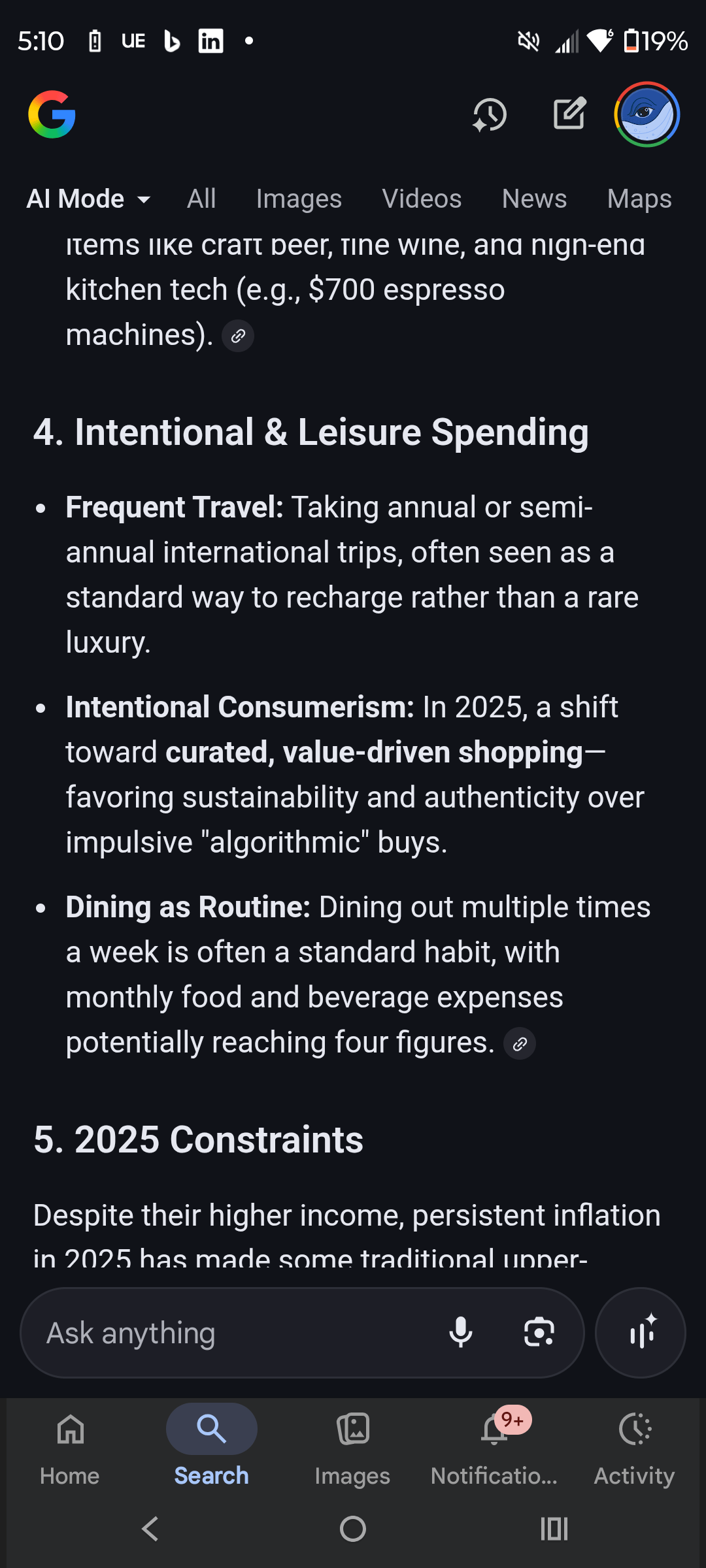The image size is (706, 1568).
Task: Search with Google Lens camera
Action: [x=539, y=1333]
